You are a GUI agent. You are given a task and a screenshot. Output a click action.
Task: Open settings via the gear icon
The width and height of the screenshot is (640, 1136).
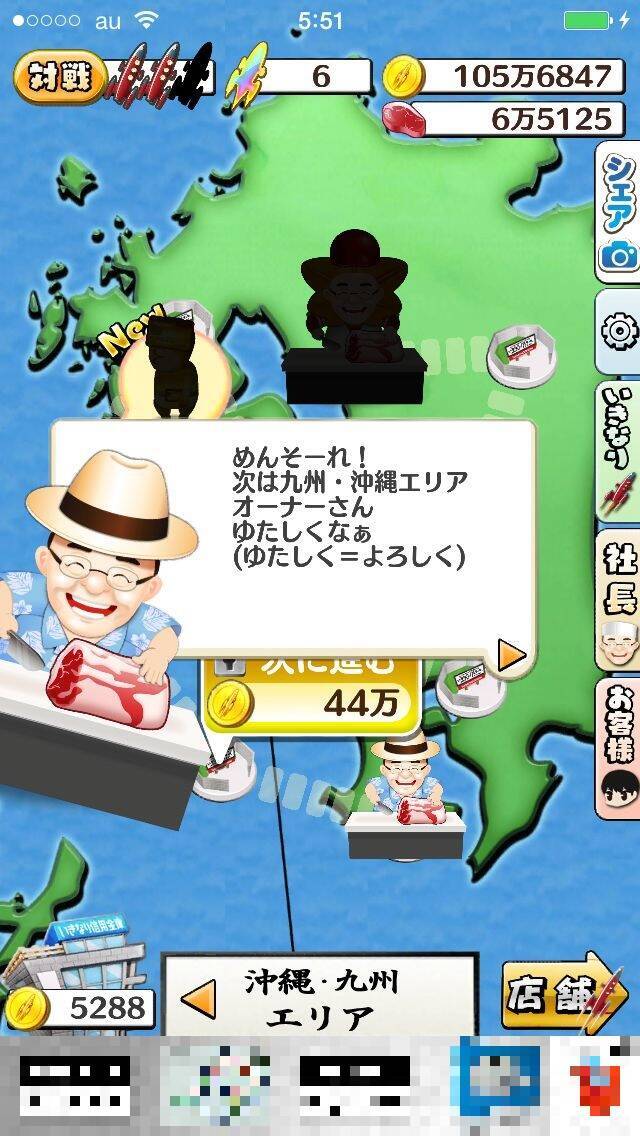pyautogui.click(x=617, y=331)
